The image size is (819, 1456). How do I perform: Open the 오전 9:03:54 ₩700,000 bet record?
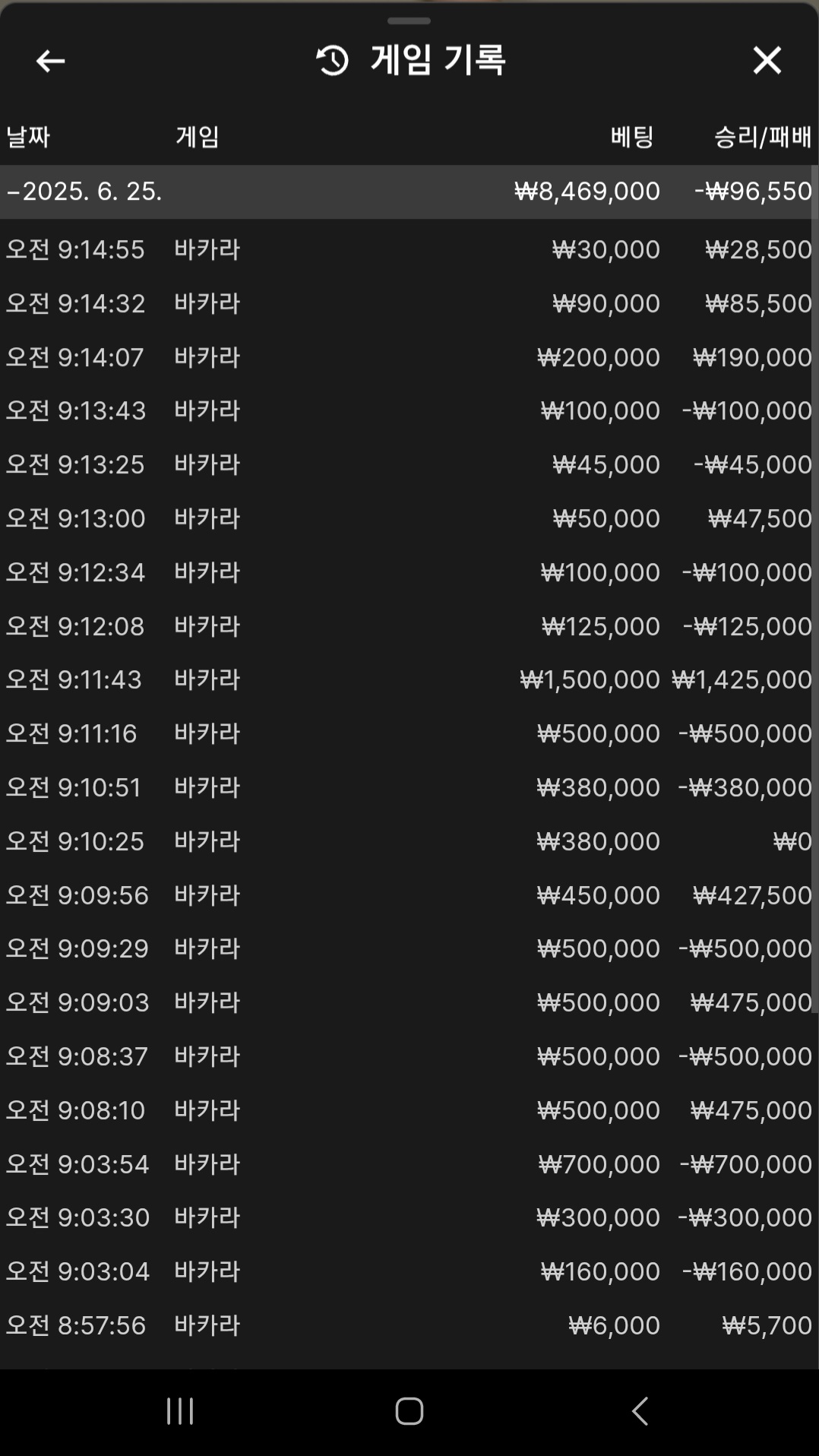pyautogui.click(x=409, y=1164)
